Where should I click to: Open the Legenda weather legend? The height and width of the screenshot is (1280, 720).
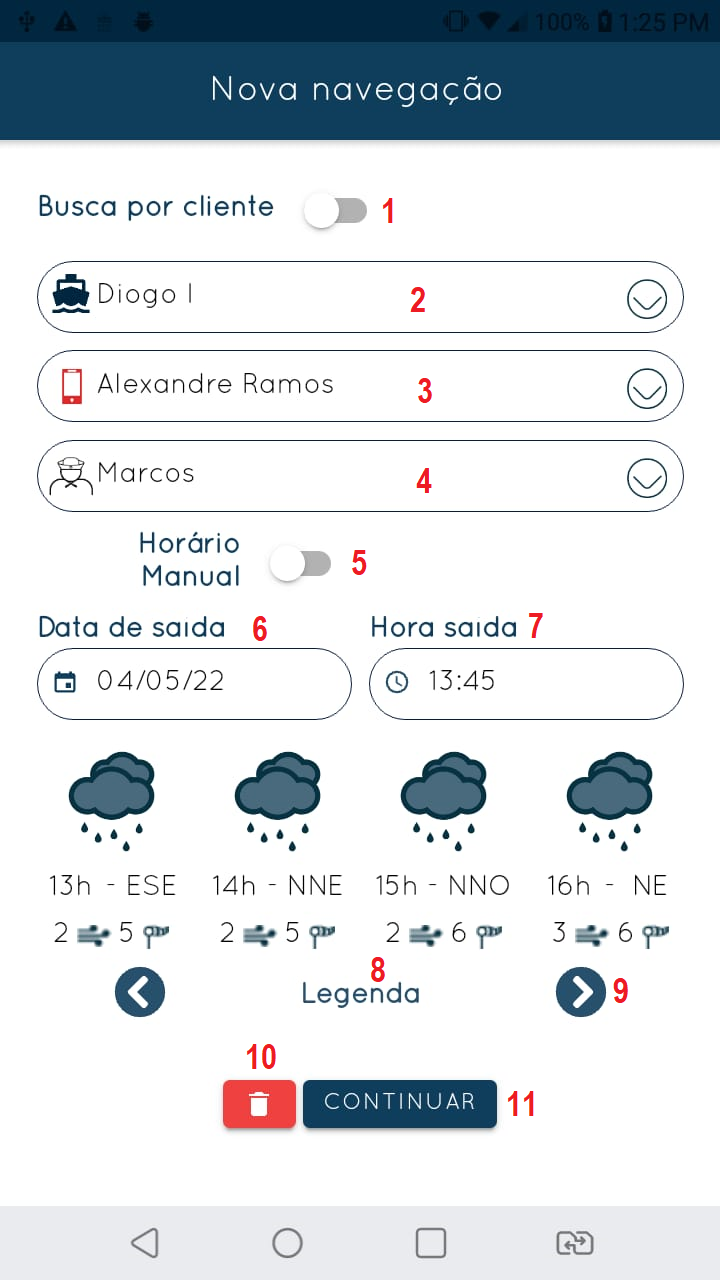click(360, 994)
